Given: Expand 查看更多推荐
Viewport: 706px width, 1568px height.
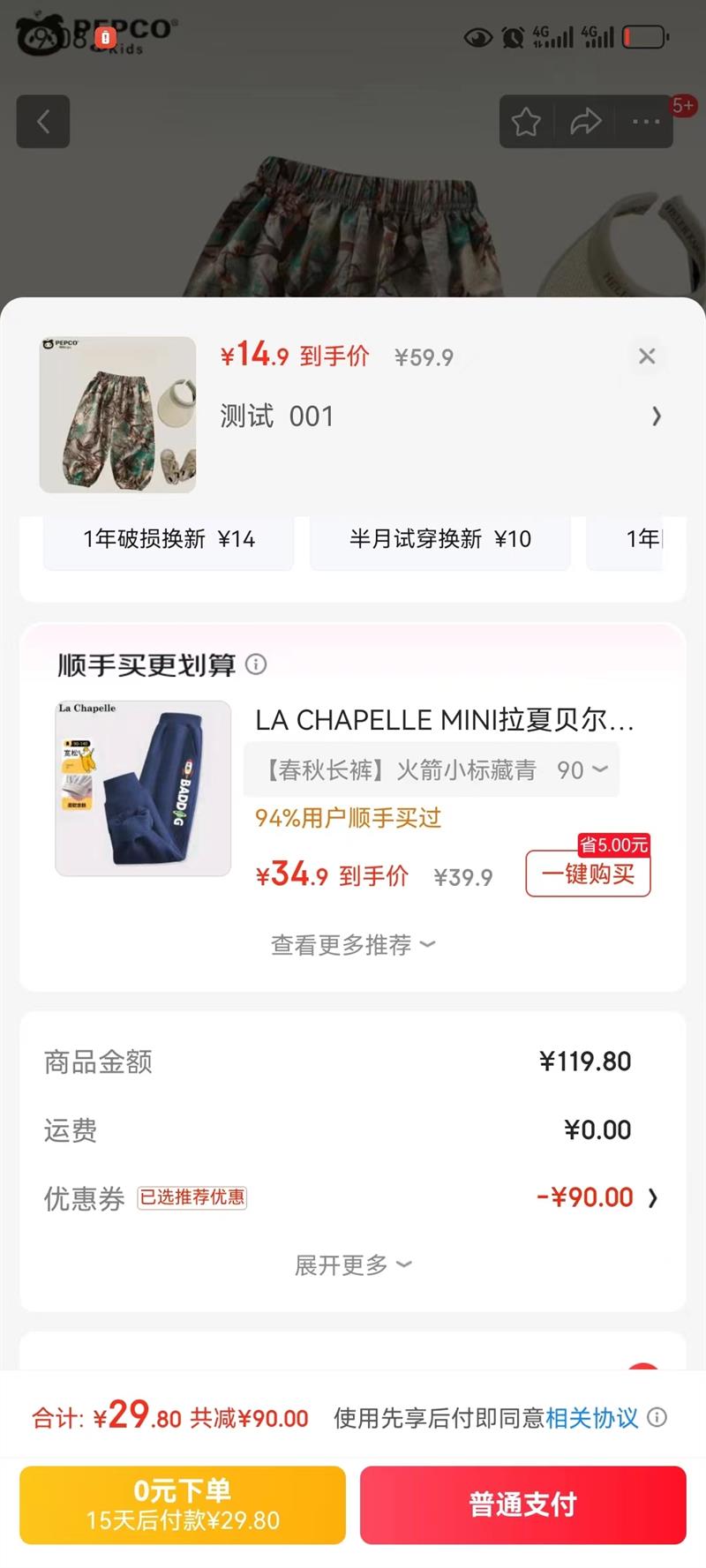Looking at the screenshot, I should [352, 945].
